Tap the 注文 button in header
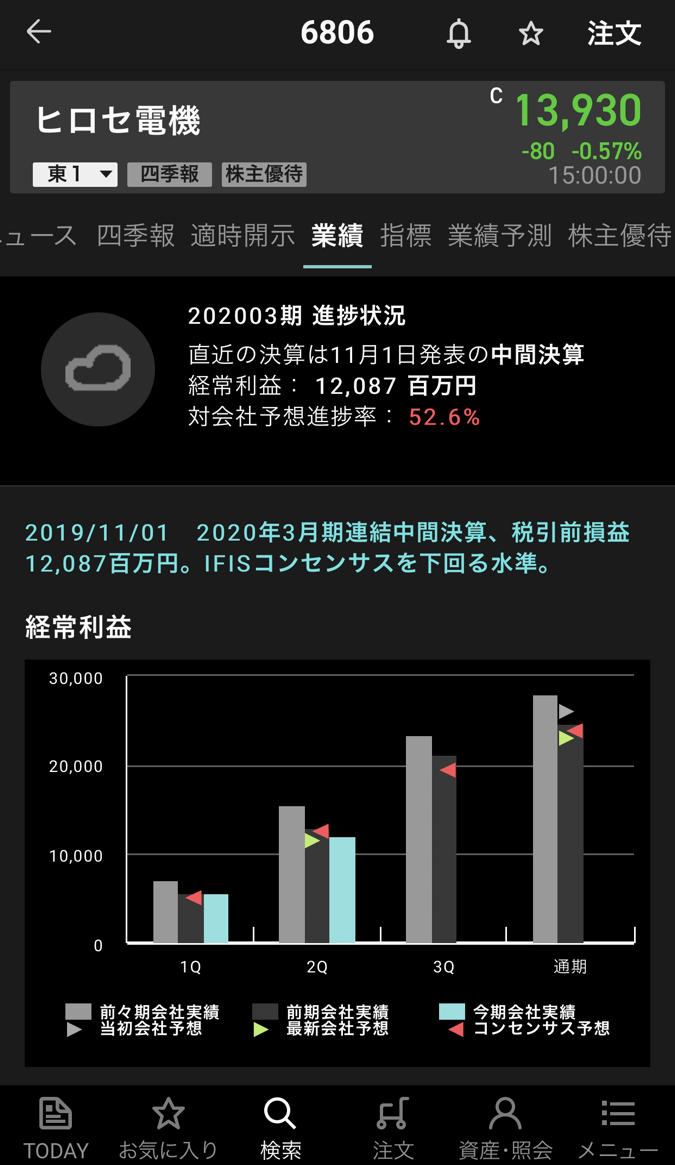The image size is (675, 1165). (614, 33)
